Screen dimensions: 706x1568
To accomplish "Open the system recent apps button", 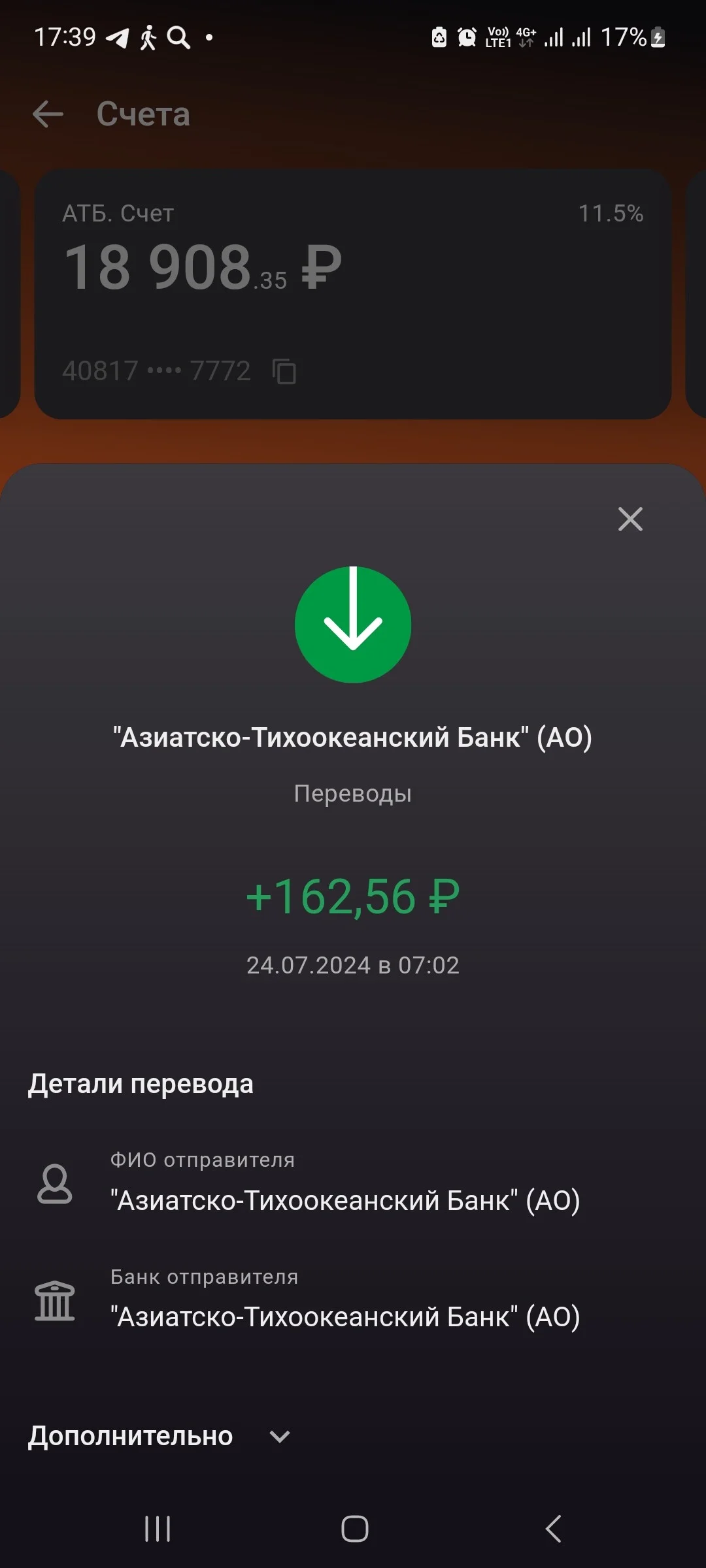I will pyautogui.click(x=158, y=1529).
